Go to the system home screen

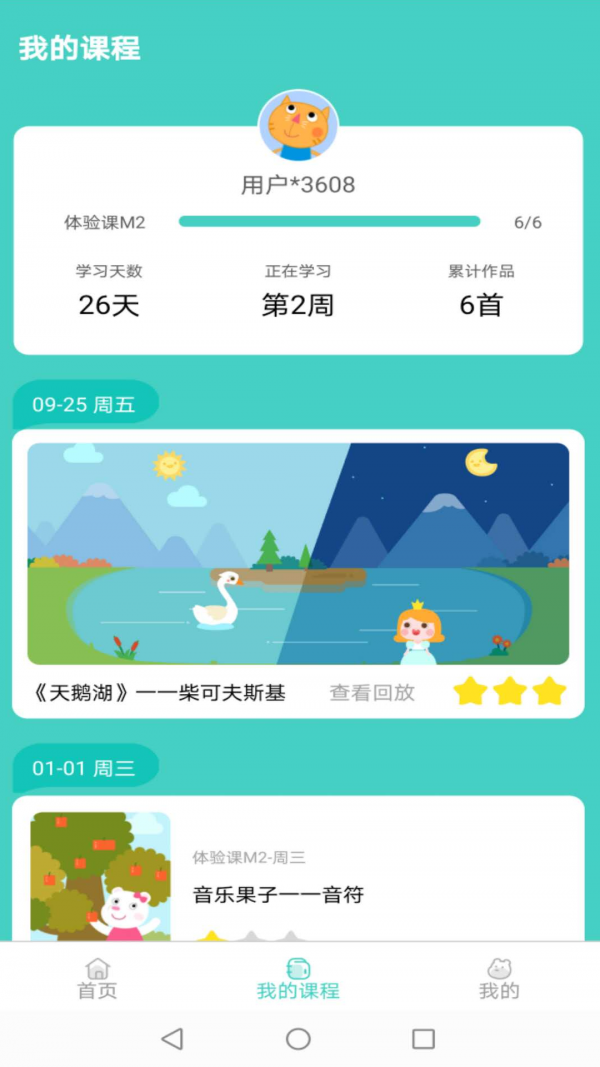tap(298, 1039)
